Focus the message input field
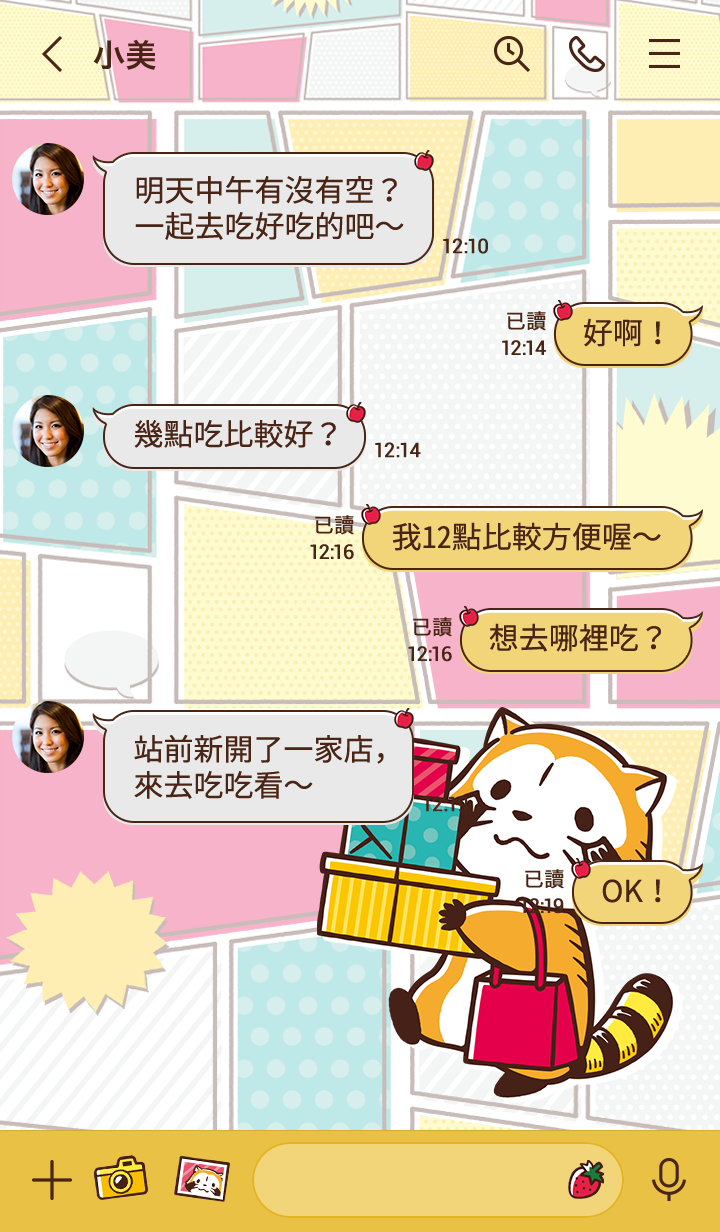 [x=410, y=1180]
